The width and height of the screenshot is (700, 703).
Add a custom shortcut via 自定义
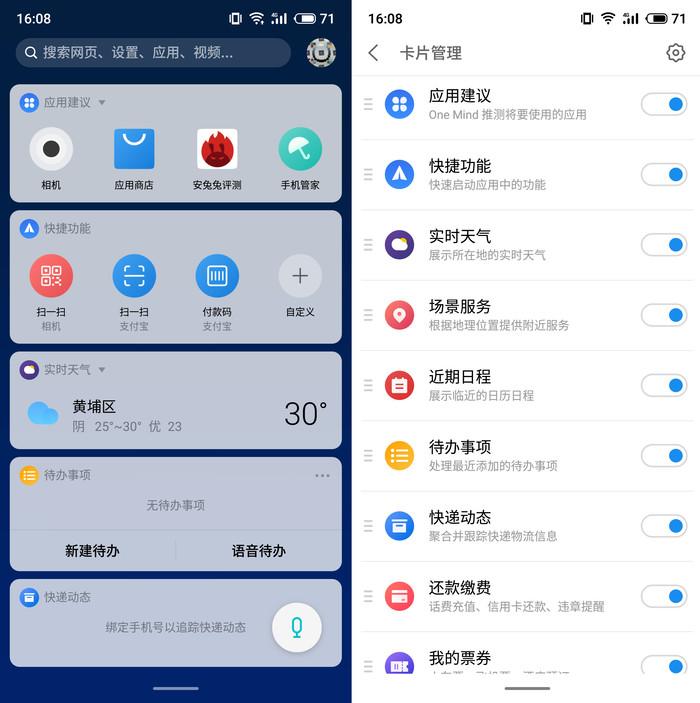300,277
